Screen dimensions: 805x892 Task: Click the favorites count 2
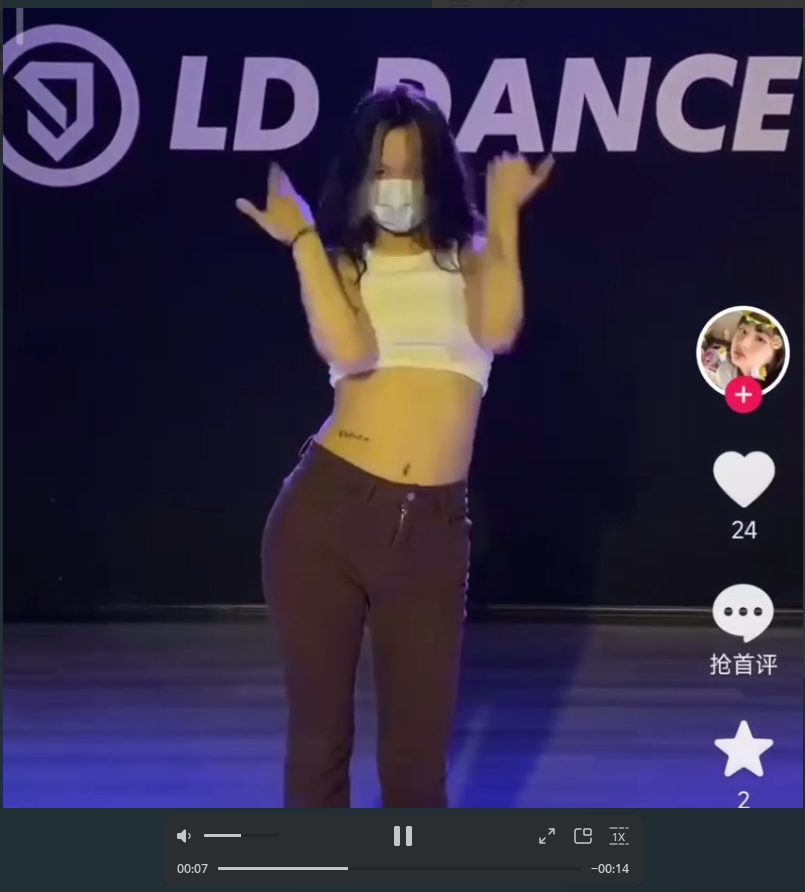(x=743, y=798)
